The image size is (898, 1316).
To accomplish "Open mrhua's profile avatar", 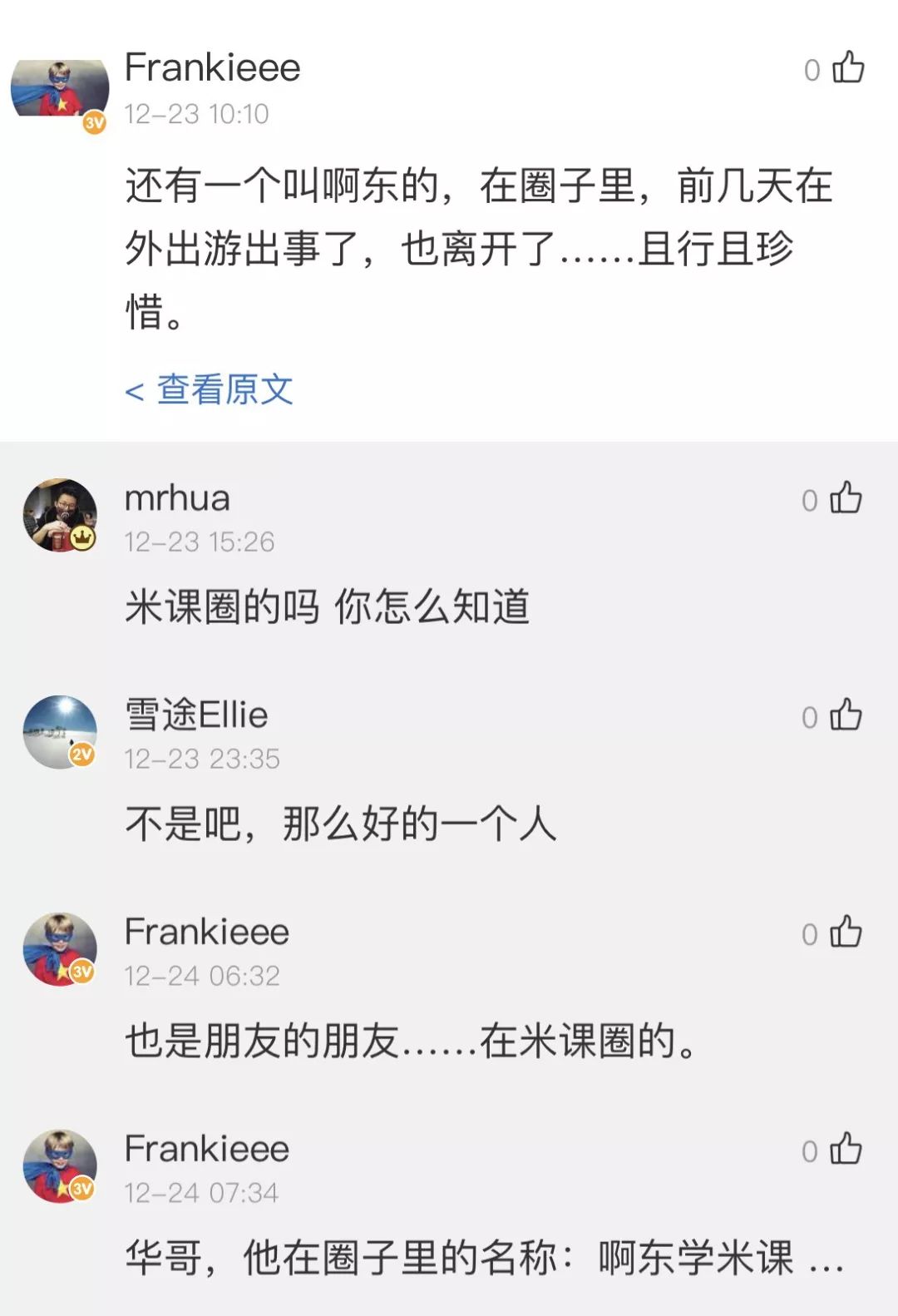I will coord(60,516).
